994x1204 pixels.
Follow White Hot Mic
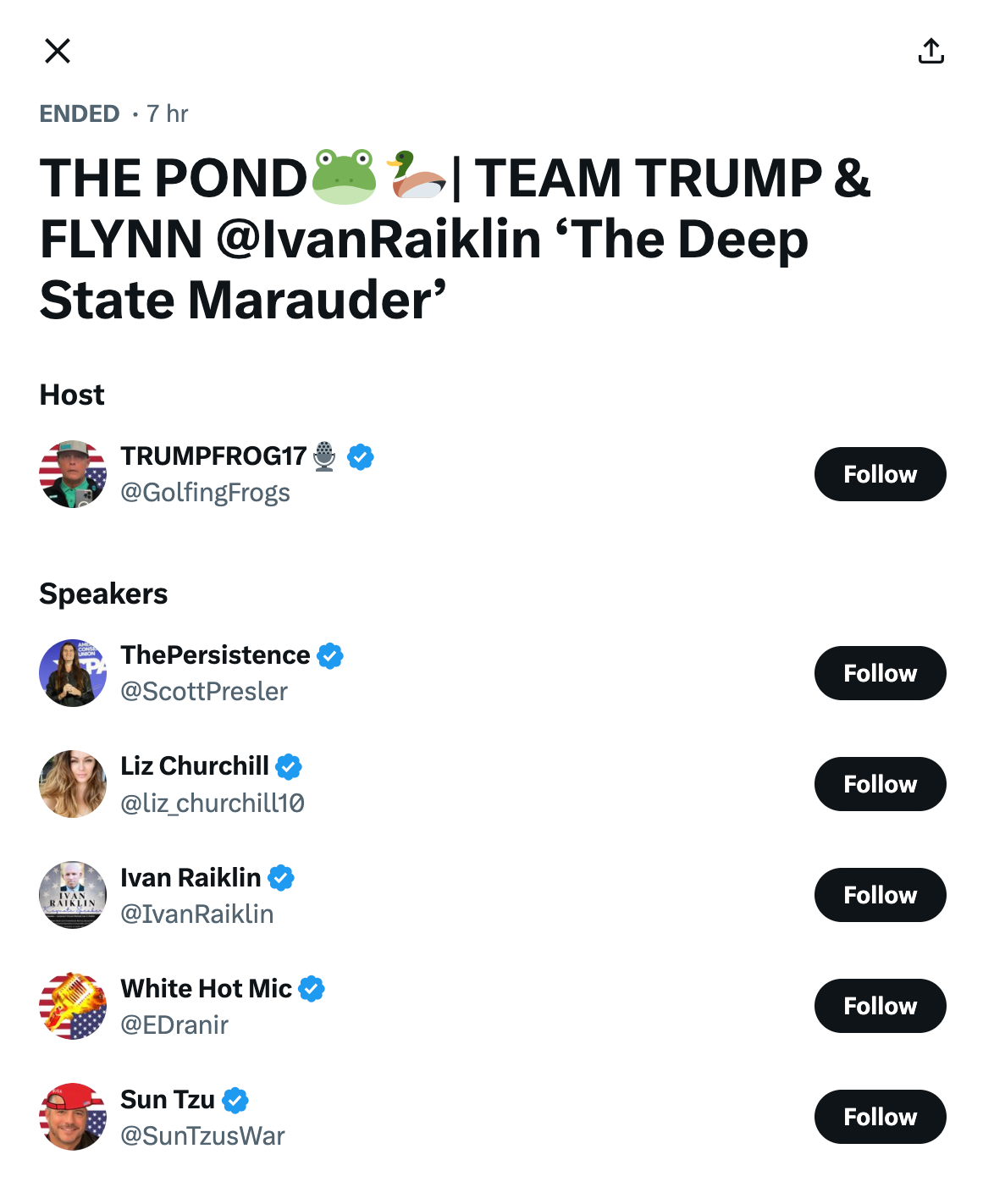(x=880, y=1006)
